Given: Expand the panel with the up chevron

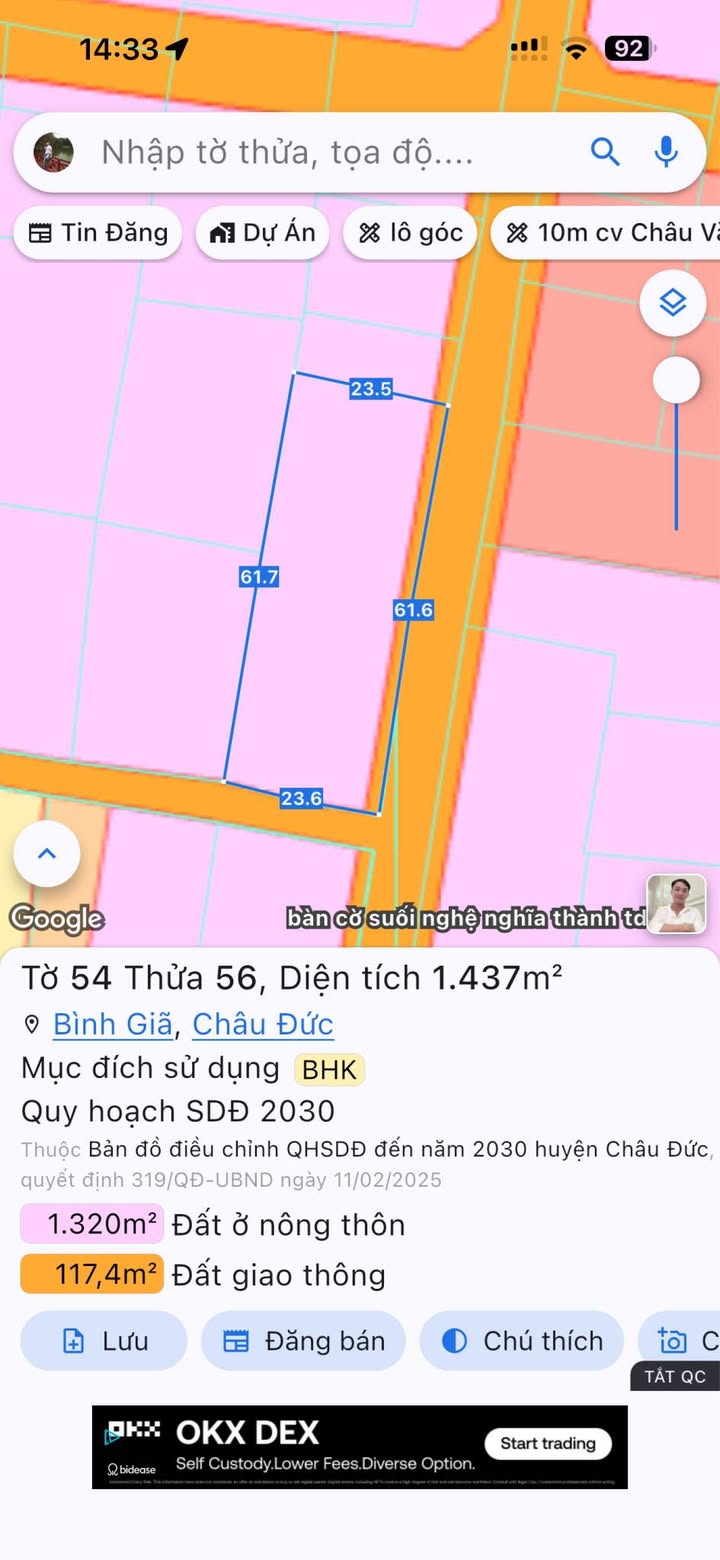Looking at the screenshot, I should [47, 854].
